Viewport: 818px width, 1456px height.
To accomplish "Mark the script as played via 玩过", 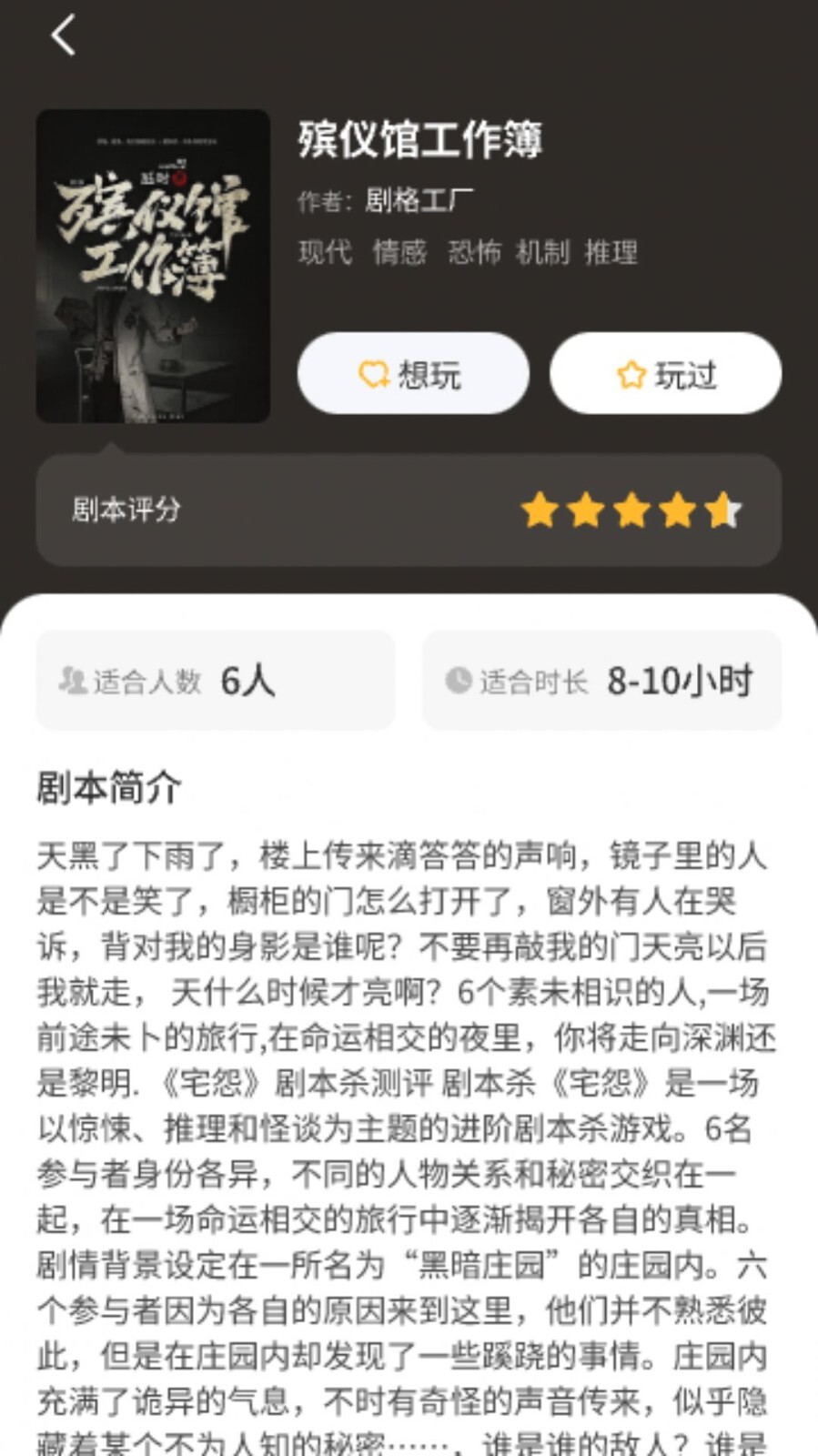I will click(x=665, y=373).
